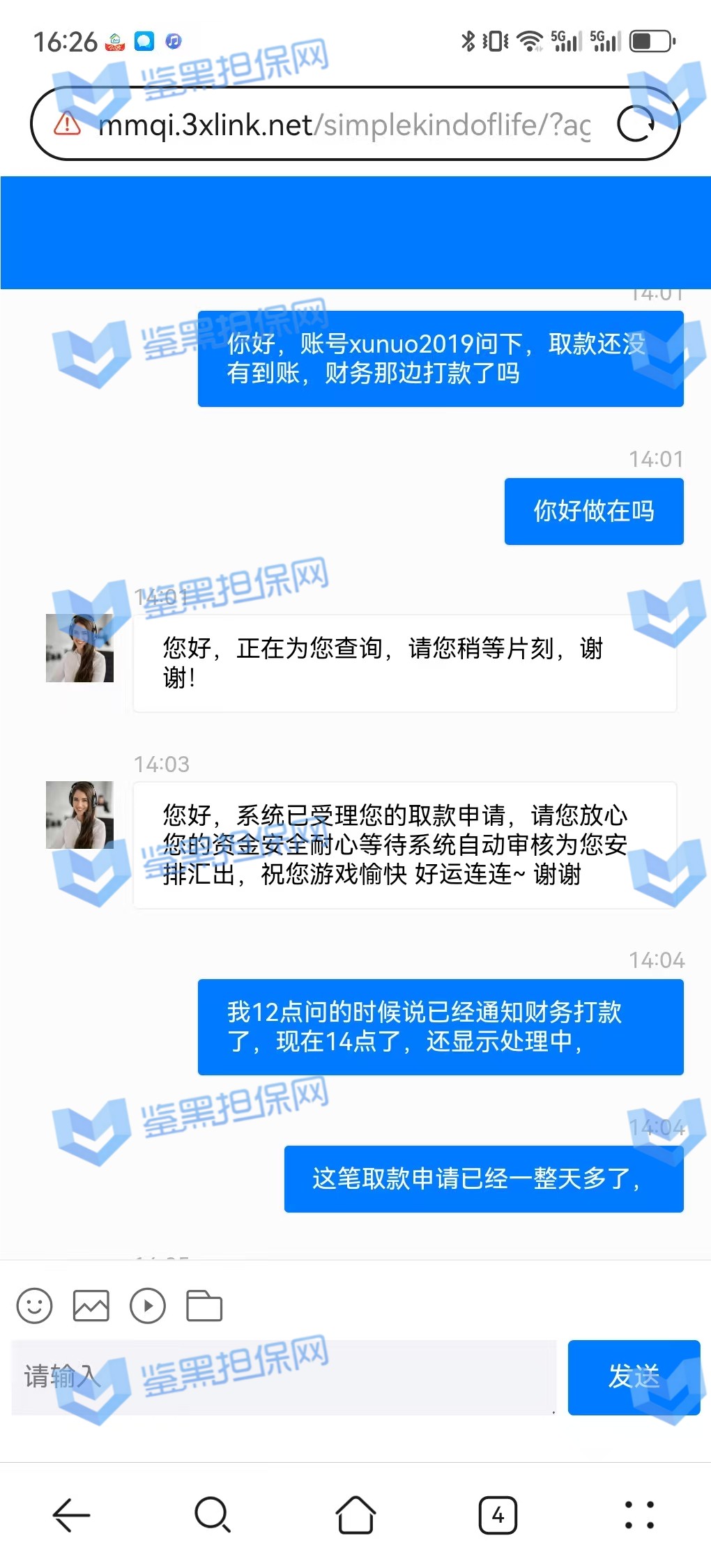Open the site security warning icon

point(67,124)
